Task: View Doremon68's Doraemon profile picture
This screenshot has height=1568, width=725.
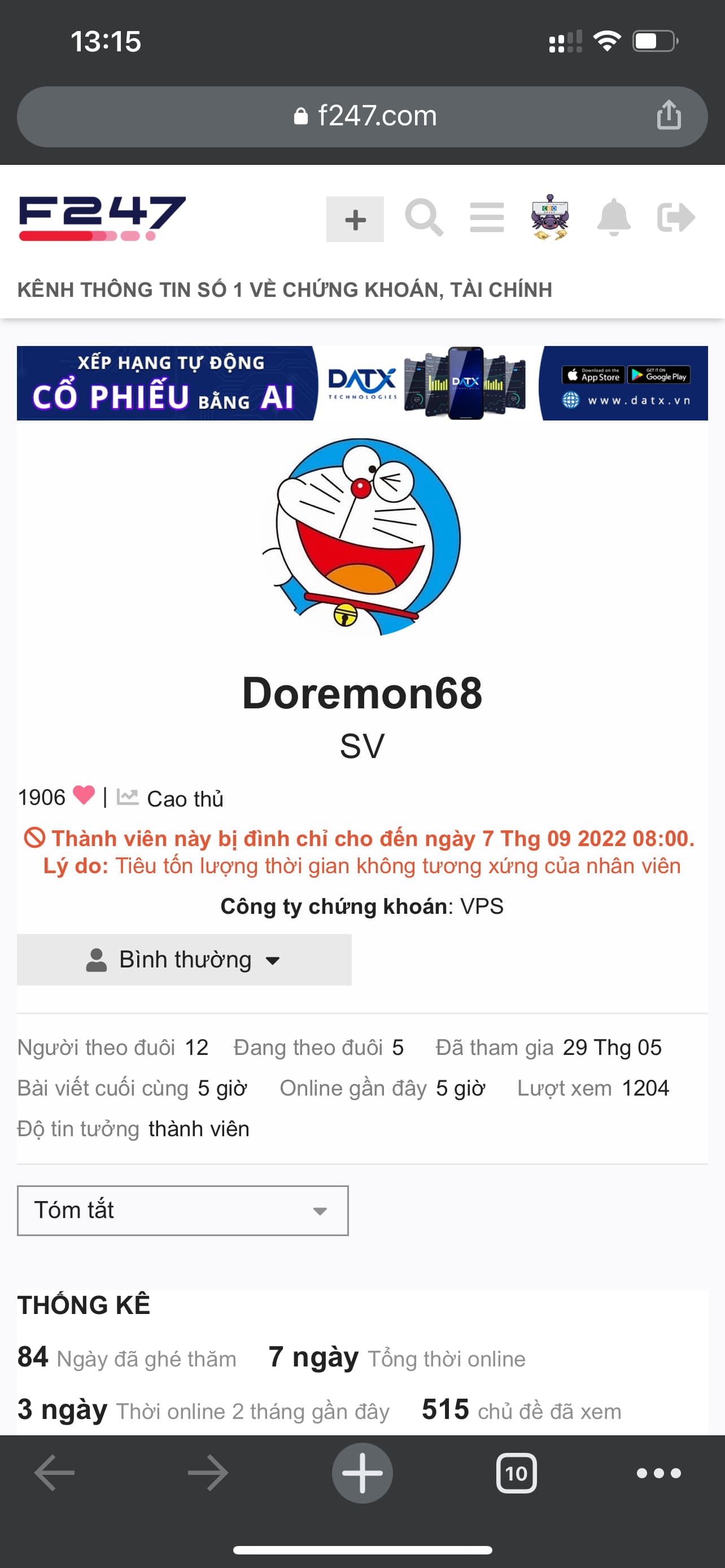Action: point(362,536)
